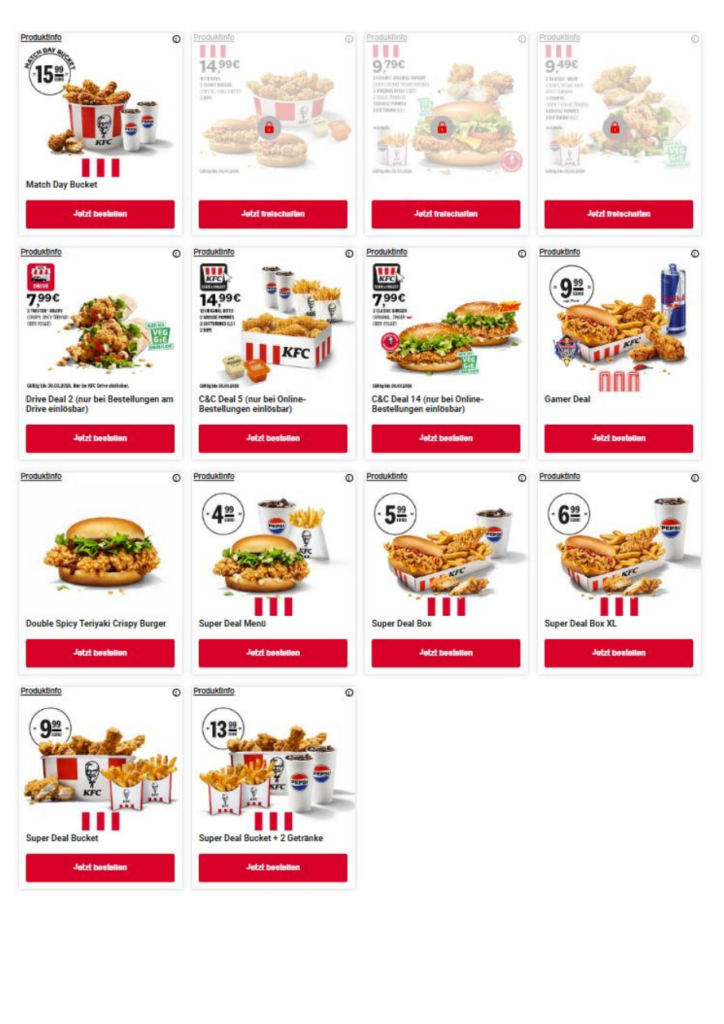Order the C&C Deal 5 with Jetzt bestellen
Viewport: 724px width, 1024px height.
(273, 438)
